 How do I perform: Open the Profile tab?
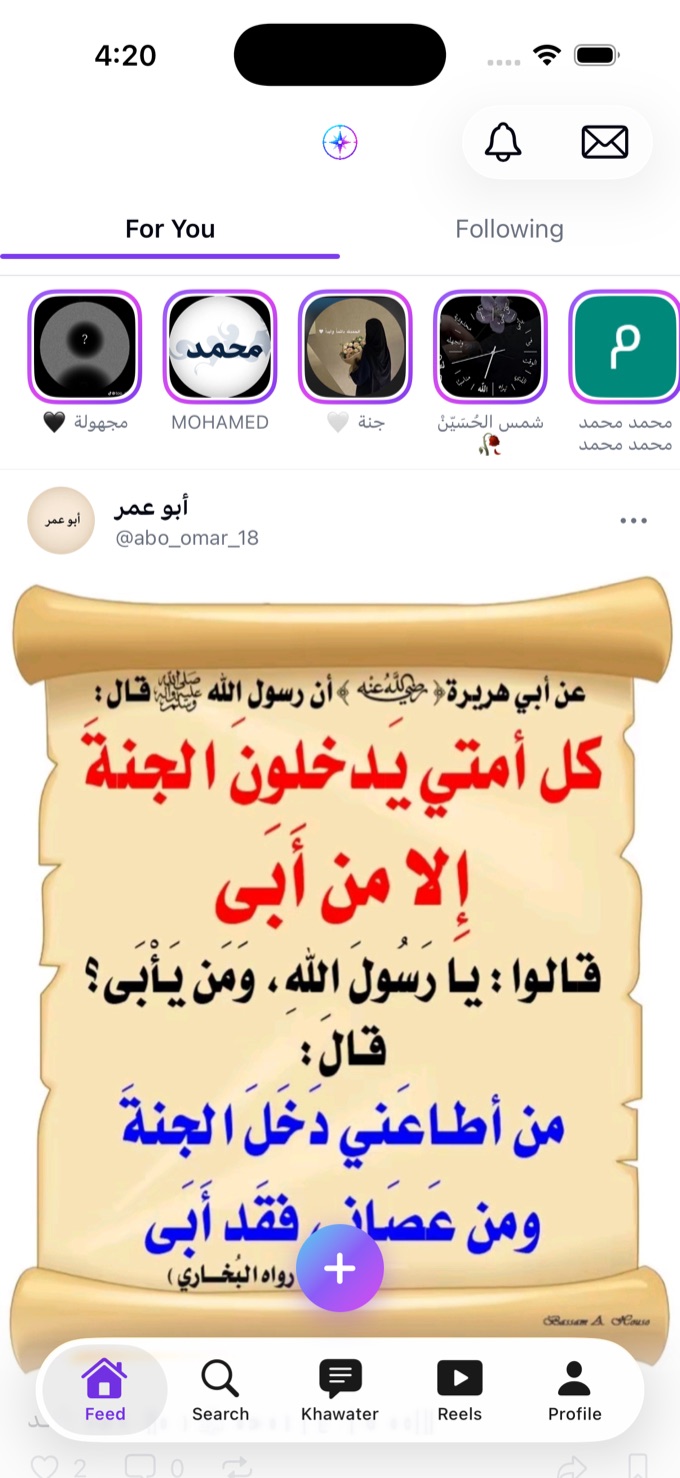tap(575, 1390)
